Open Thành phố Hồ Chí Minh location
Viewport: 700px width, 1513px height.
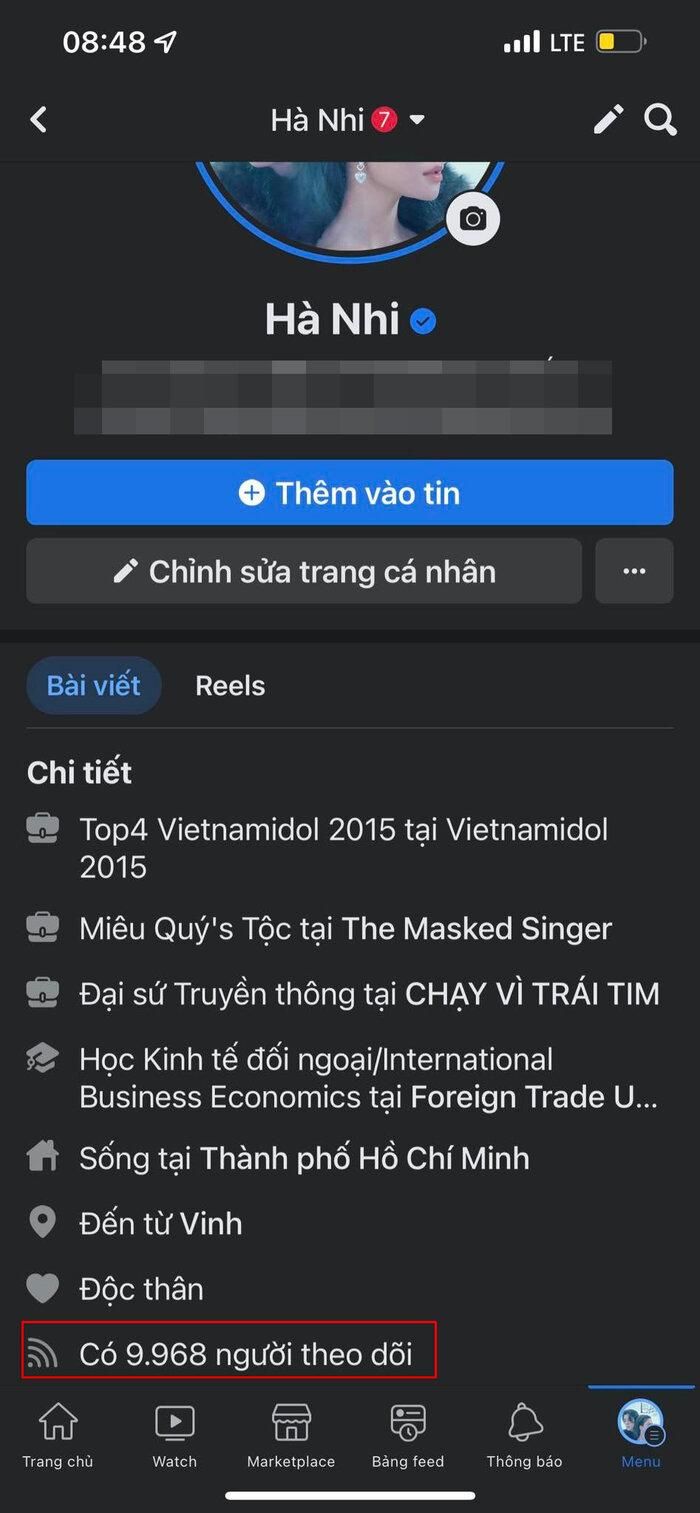364,1158
